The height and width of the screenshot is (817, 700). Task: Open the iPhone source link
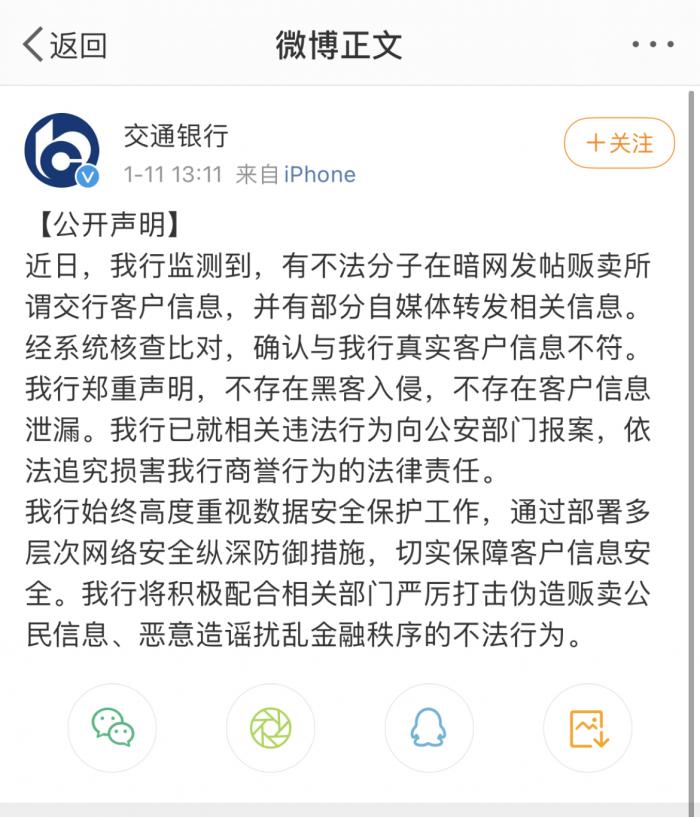[319, 174]
